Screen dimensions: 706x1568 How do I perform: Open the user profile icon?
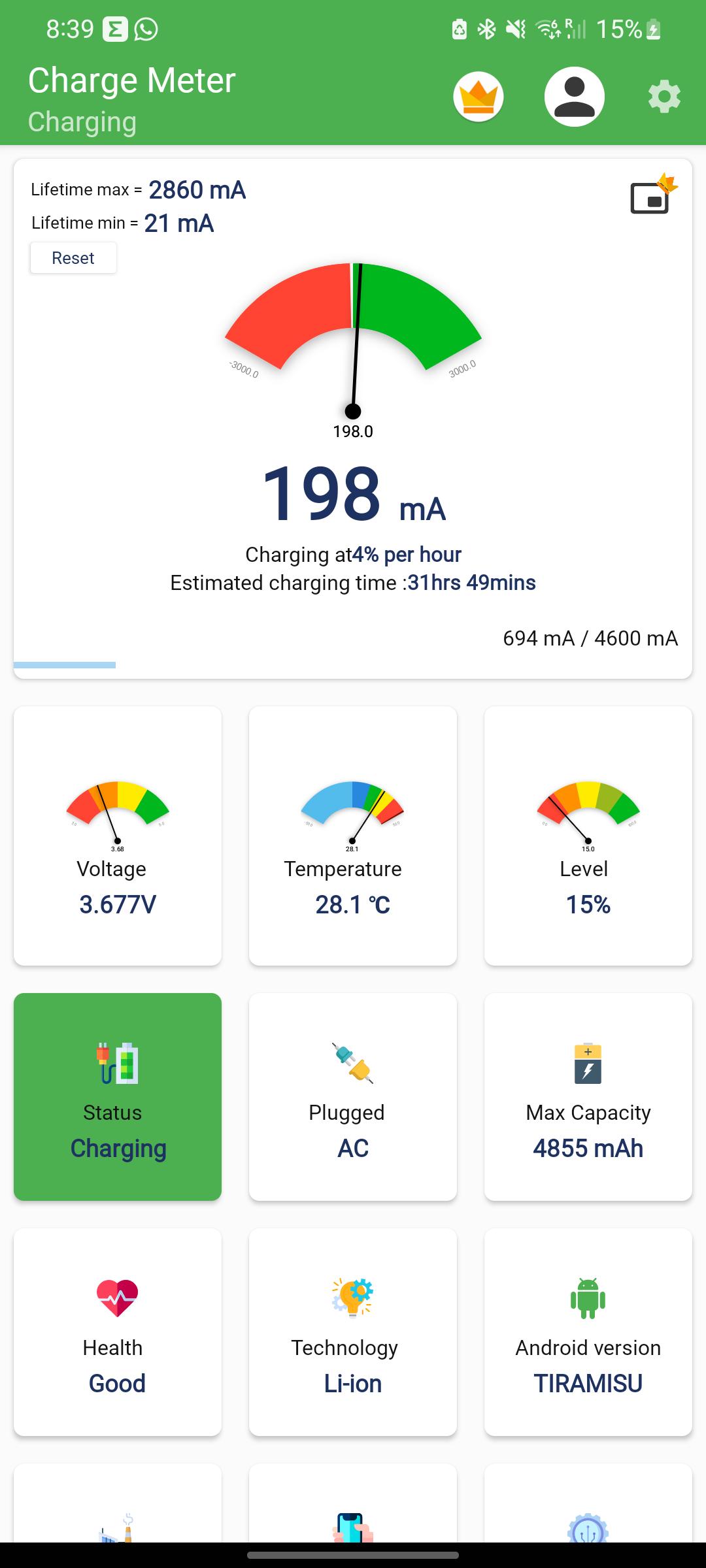(x=573, y=95)
